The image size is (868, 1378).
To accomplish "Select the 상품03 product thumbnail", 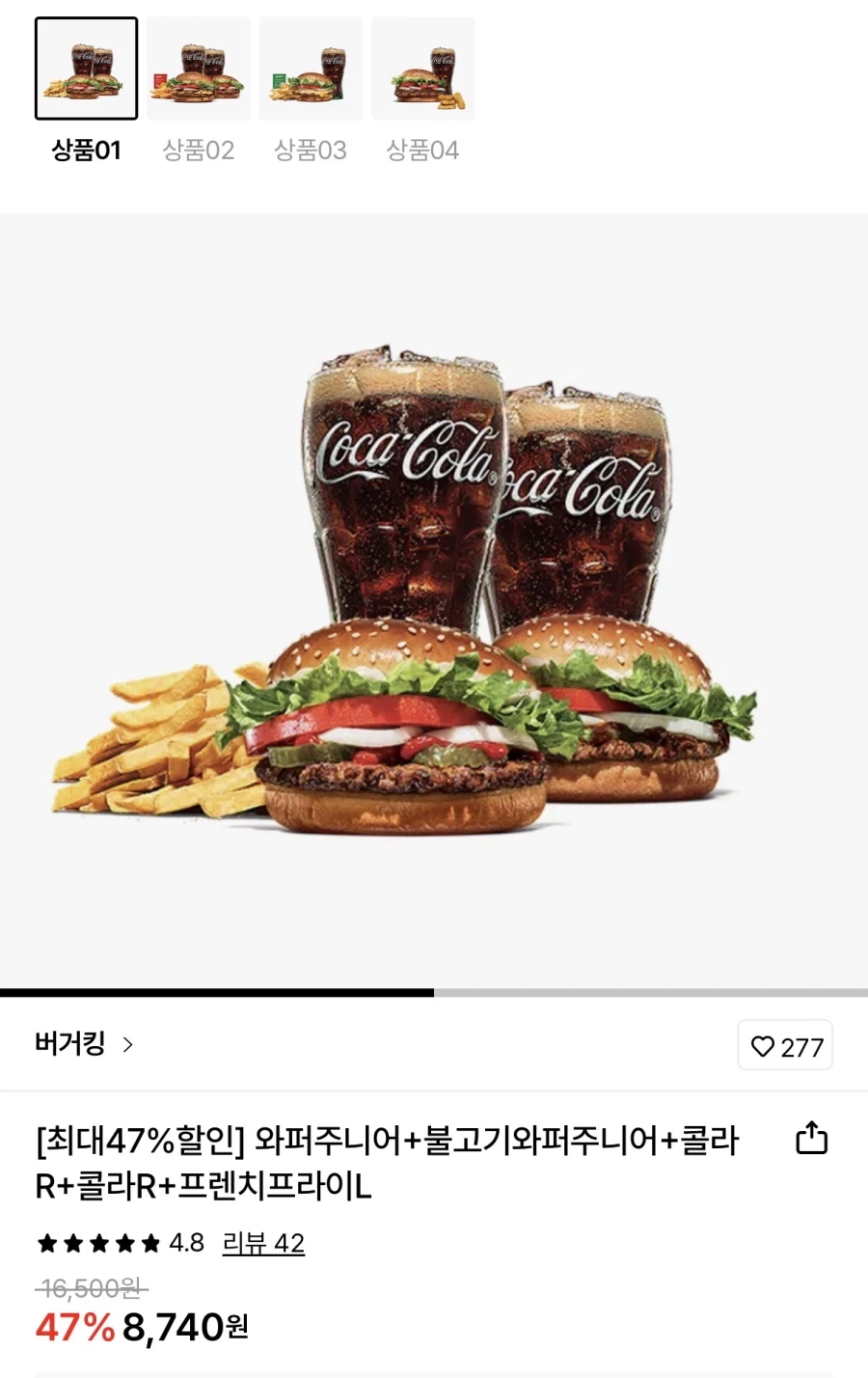I will [311, 69].
